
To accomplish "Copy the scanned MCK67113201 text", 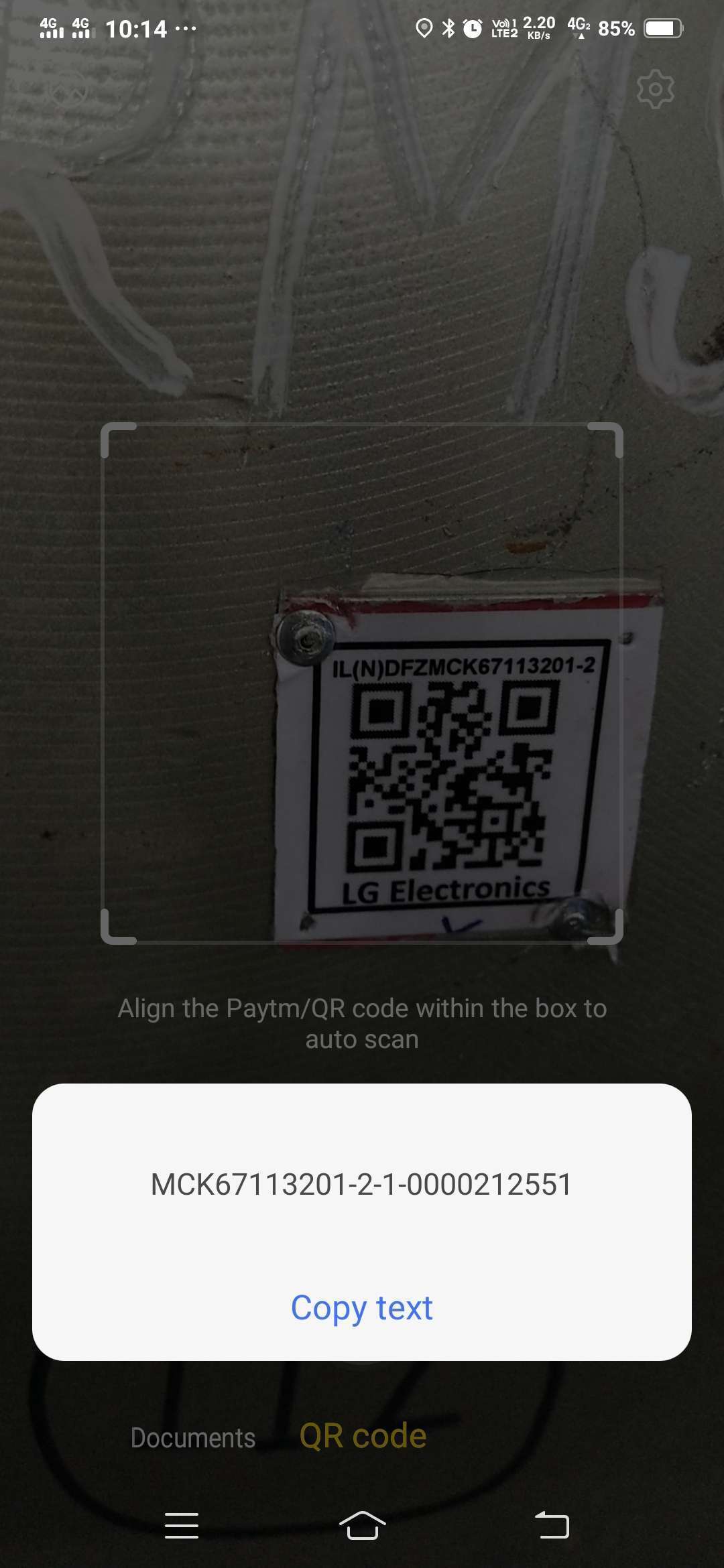I will point(362,1307).
